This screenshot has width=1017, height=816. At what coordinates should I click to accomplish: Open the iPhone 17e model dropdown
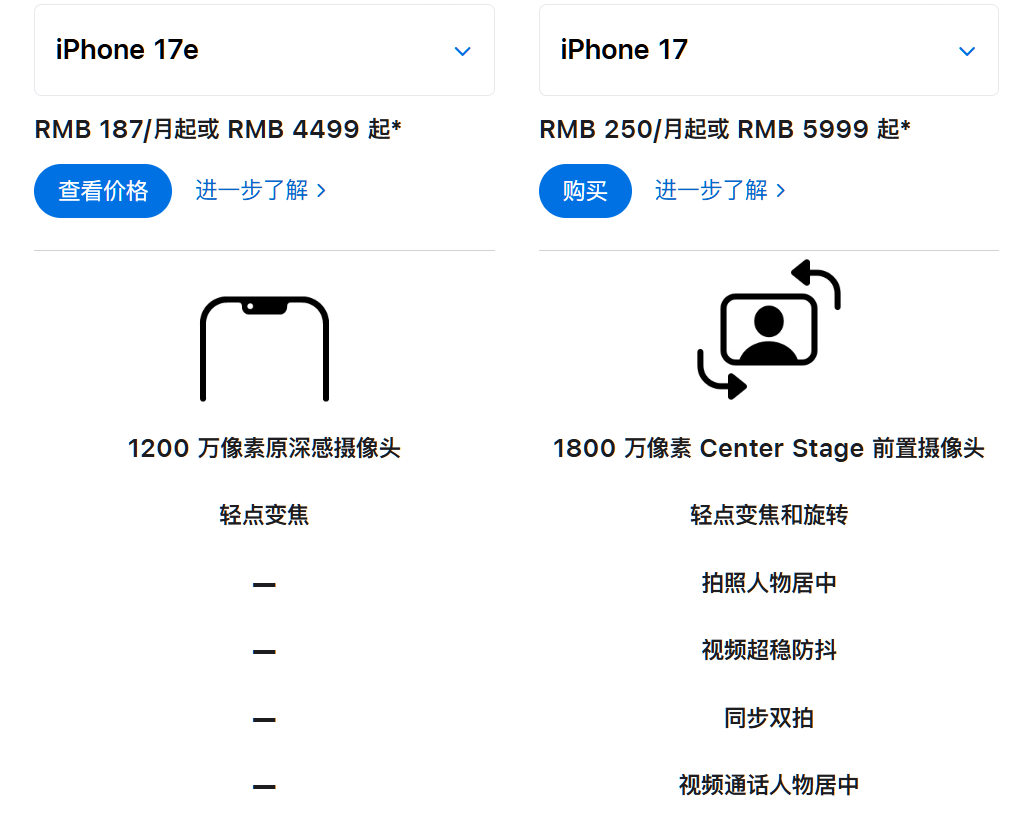(264, 50)
